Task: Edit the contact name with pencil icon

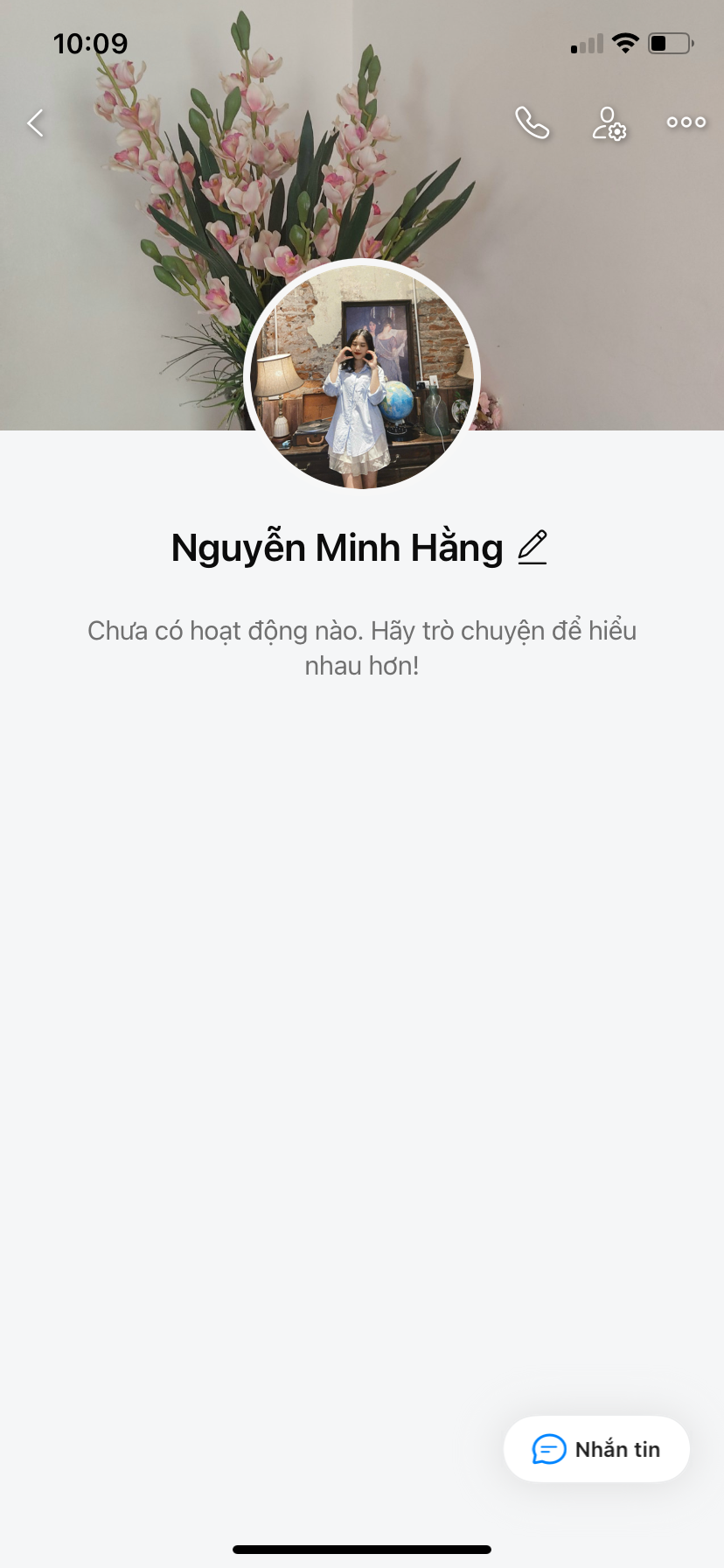Action: pyautogui.click(x=533, y=548)
